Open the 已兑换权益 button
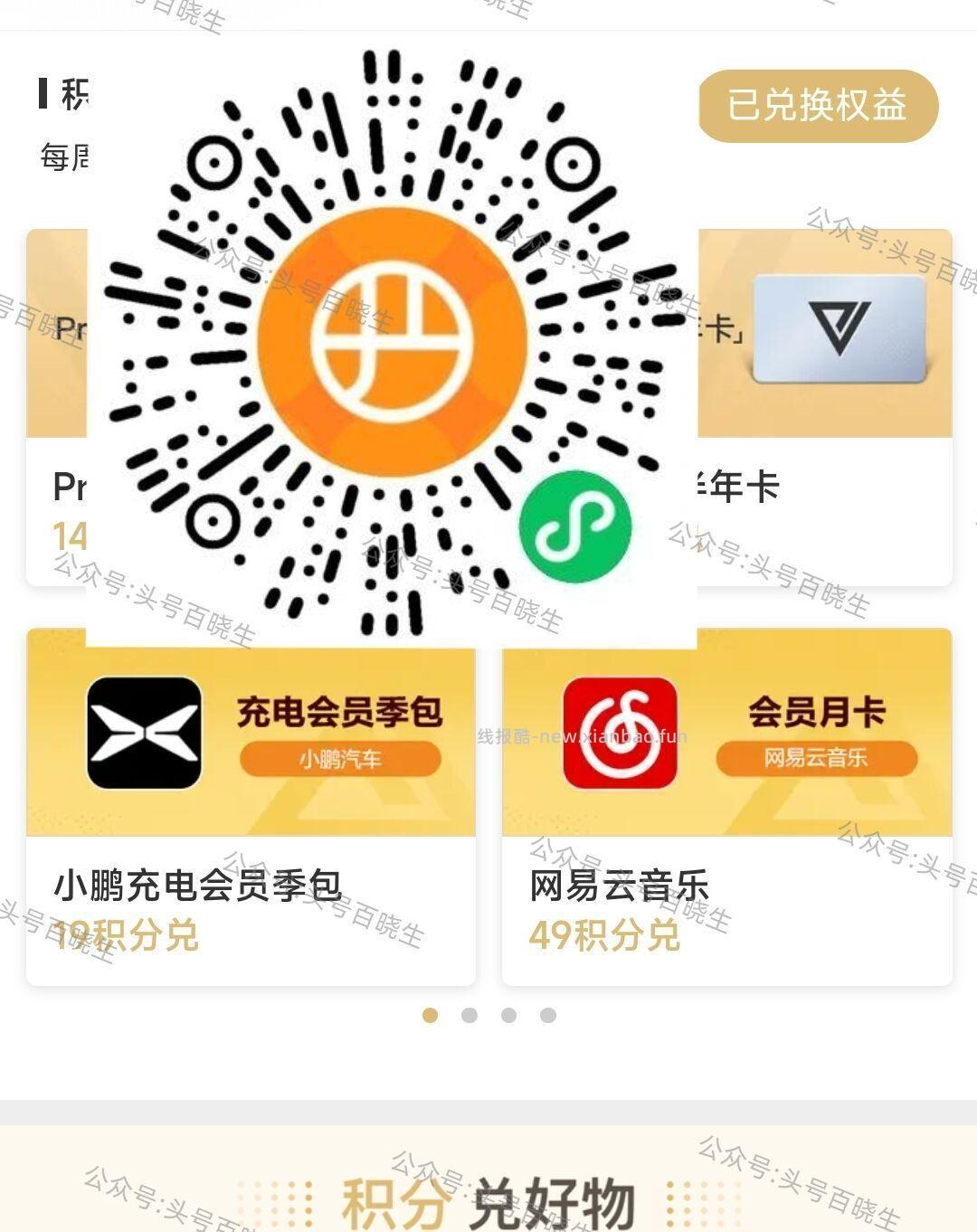 [819, 107]
